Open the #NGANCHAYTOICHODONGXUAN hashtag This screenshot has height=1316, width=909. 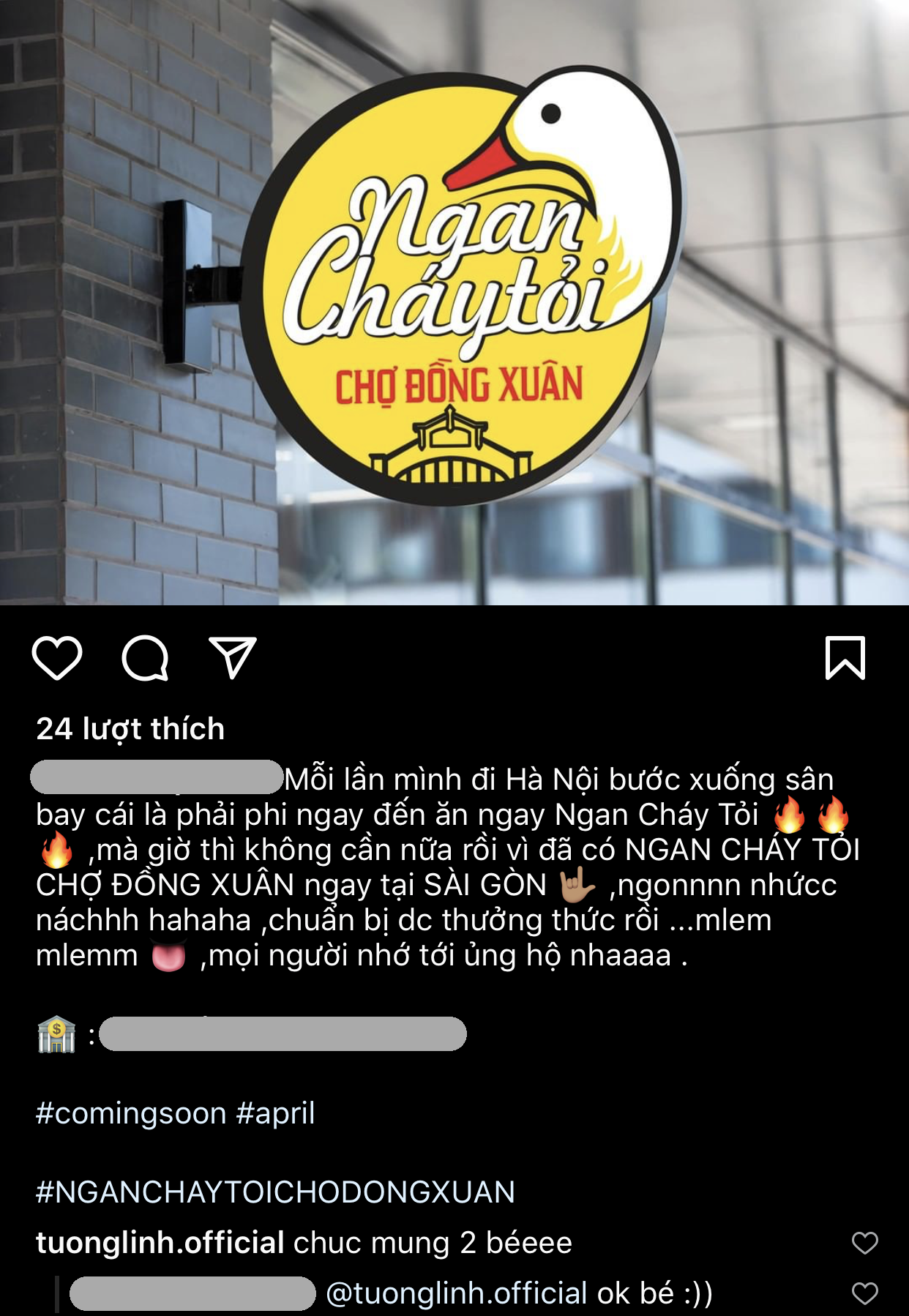point(275,1192)
